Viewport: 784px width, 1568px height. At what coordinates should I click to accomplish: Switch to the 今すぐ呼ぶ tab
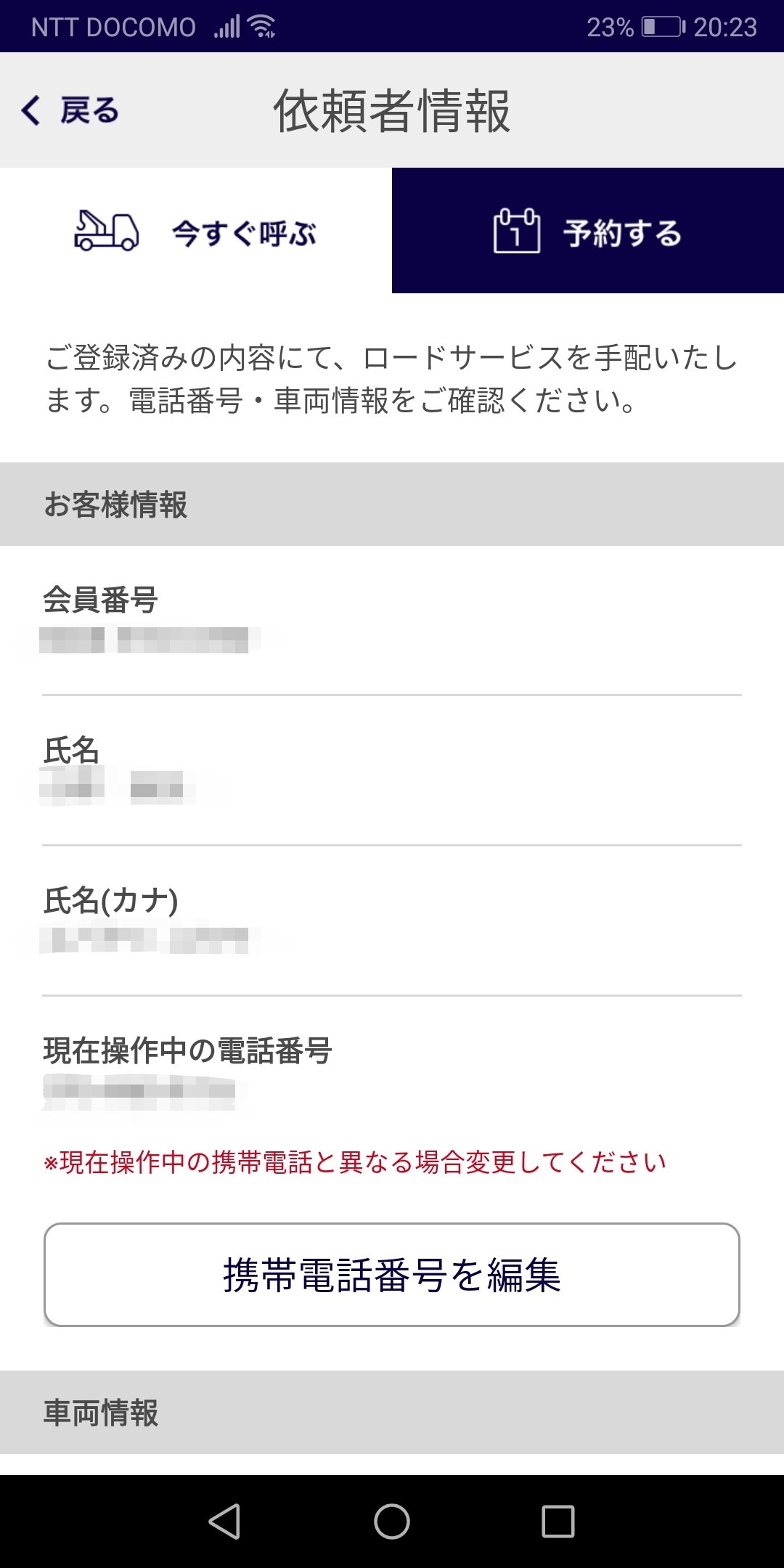pyautogui.click(x=196, y=231)
